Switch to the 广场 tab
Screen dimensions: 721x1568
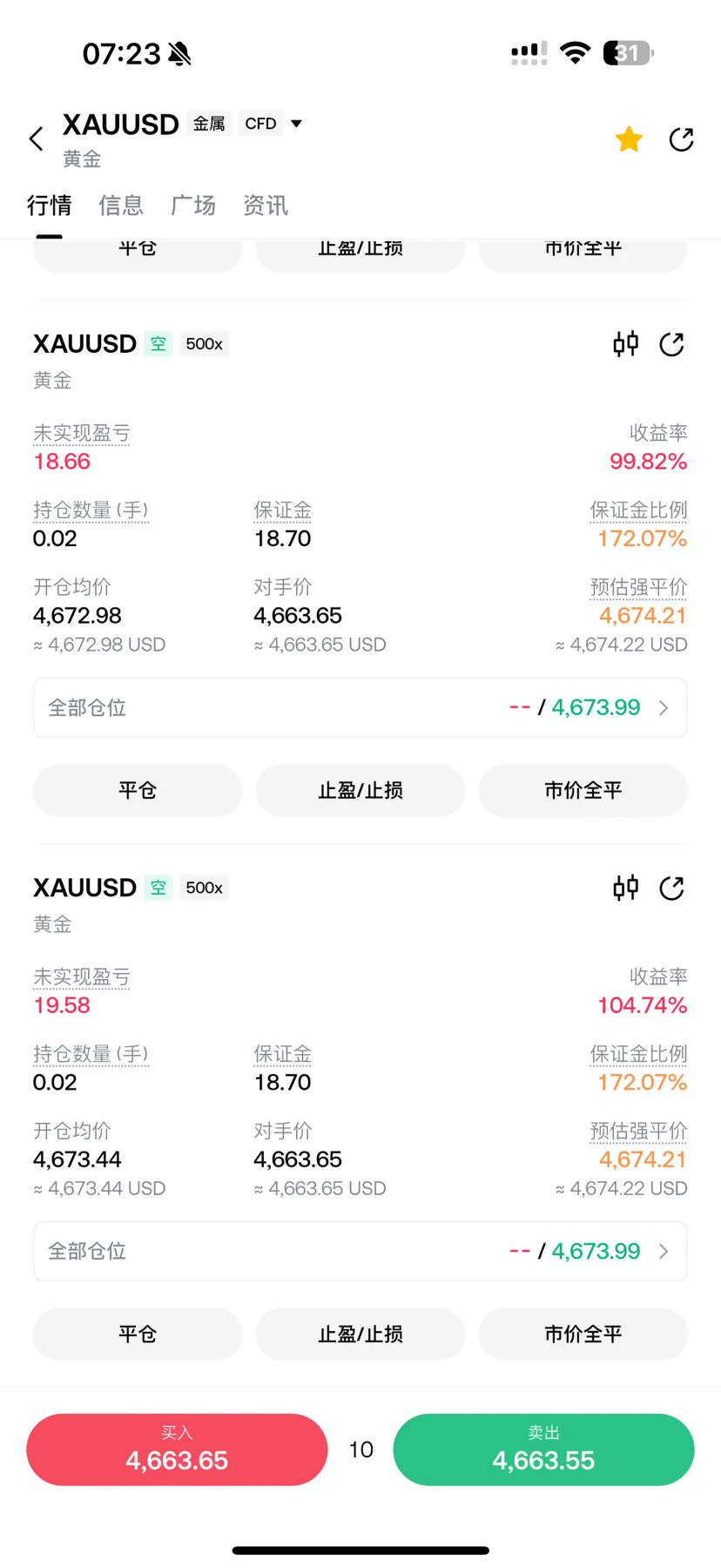pyautogui.click(x=193, y=206)
